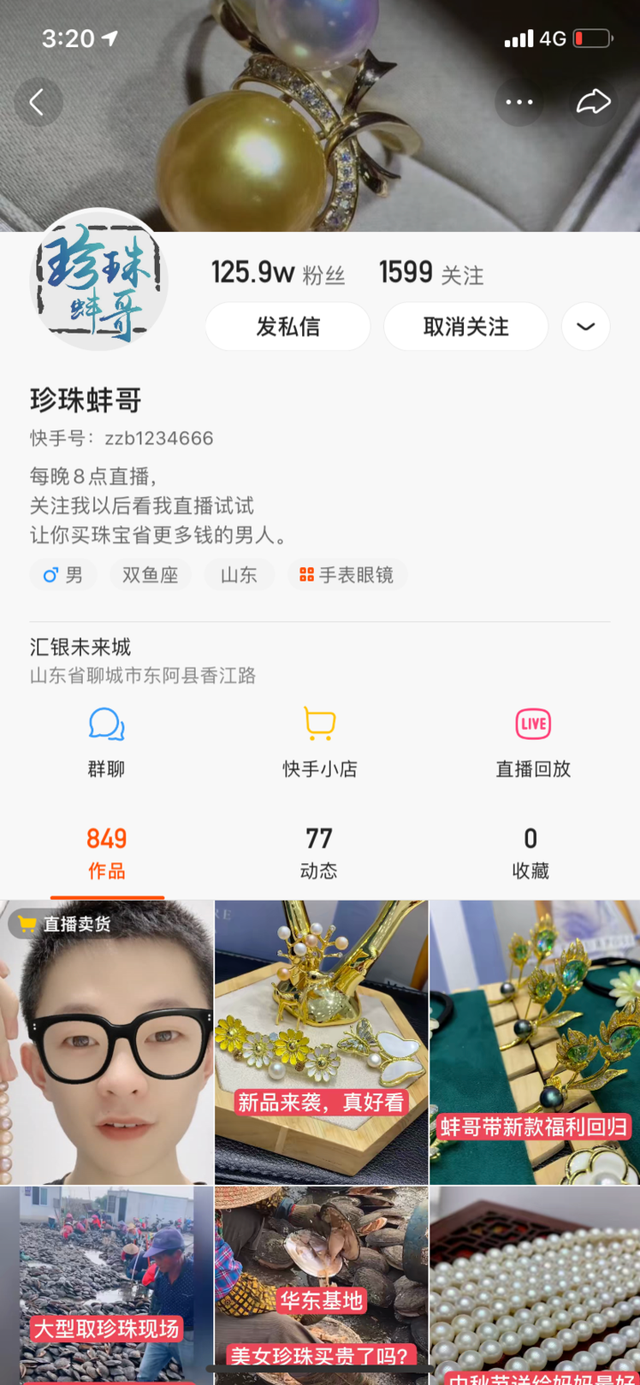This screenshot has width=640, height=1385.
Task: Open 群聊 group chat
Action: (x=106, y=742)
